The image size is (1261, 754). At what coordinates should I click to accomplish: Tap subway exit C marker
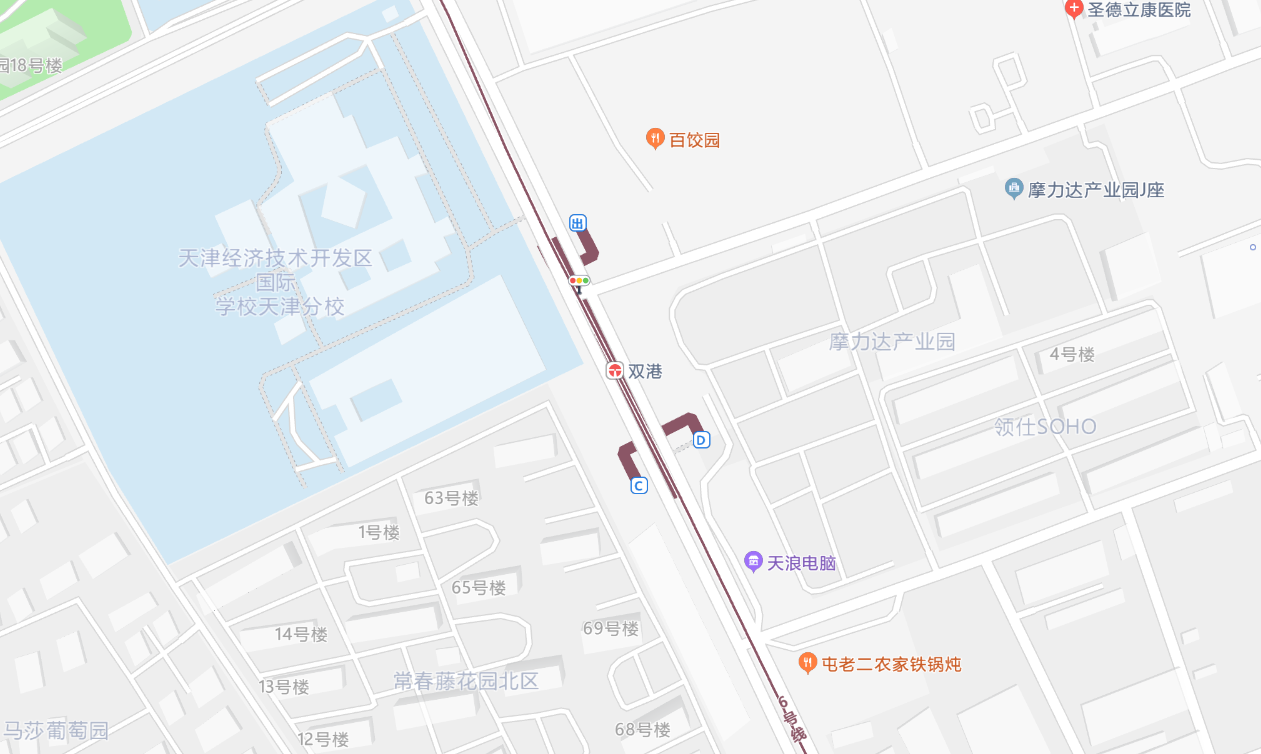(639, 486)
